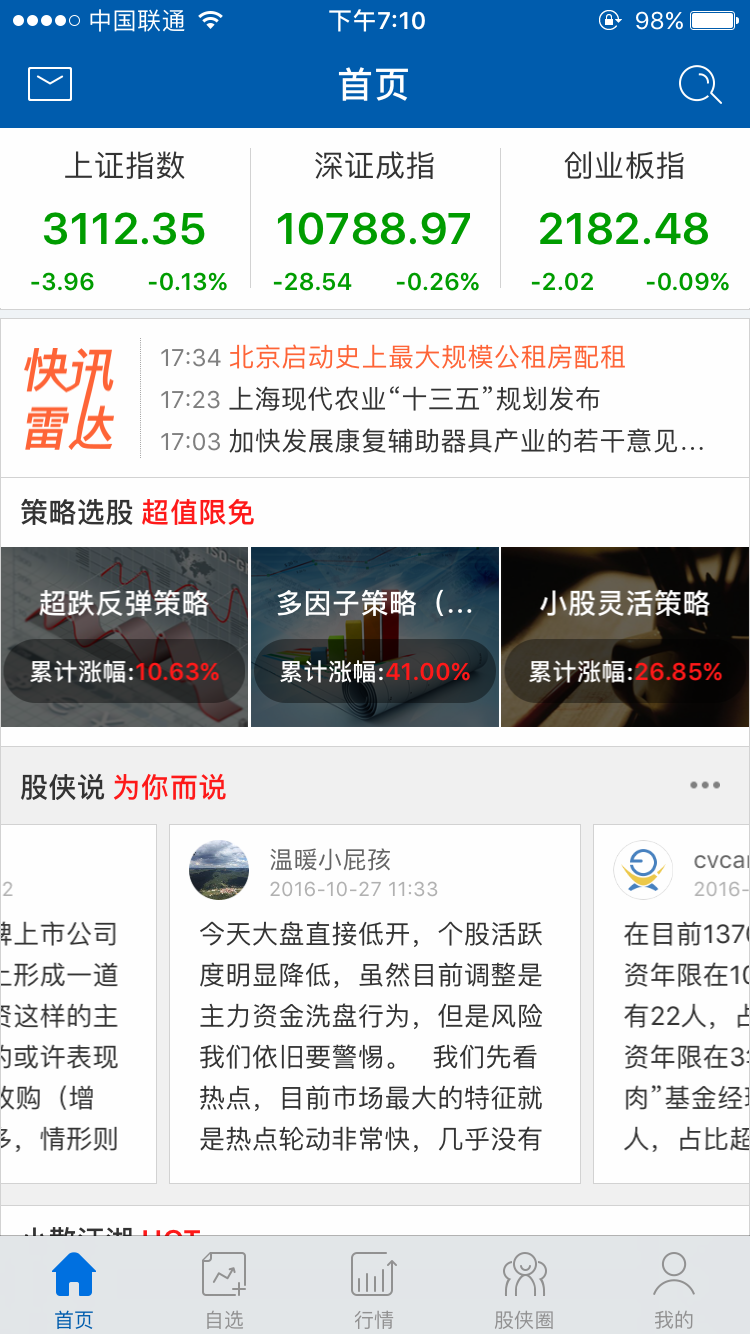750x1334 pixels.
Task: Read the post by 温暖小屁孩
Action: [375, 1000]
